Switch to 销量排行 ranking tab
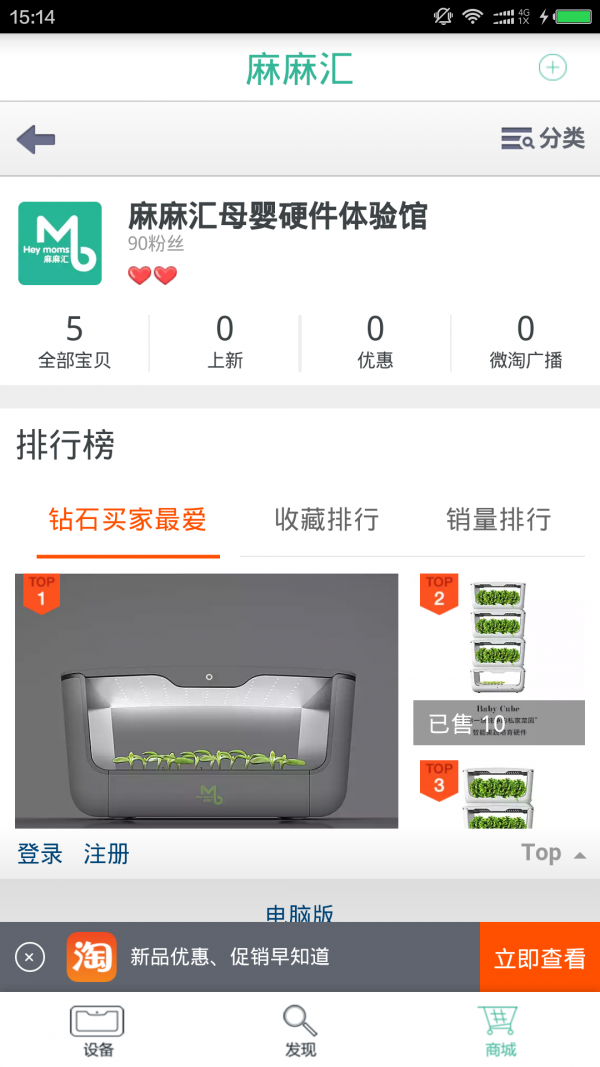The height and width of the screenshot is (1067, 600). coord(498,520)
